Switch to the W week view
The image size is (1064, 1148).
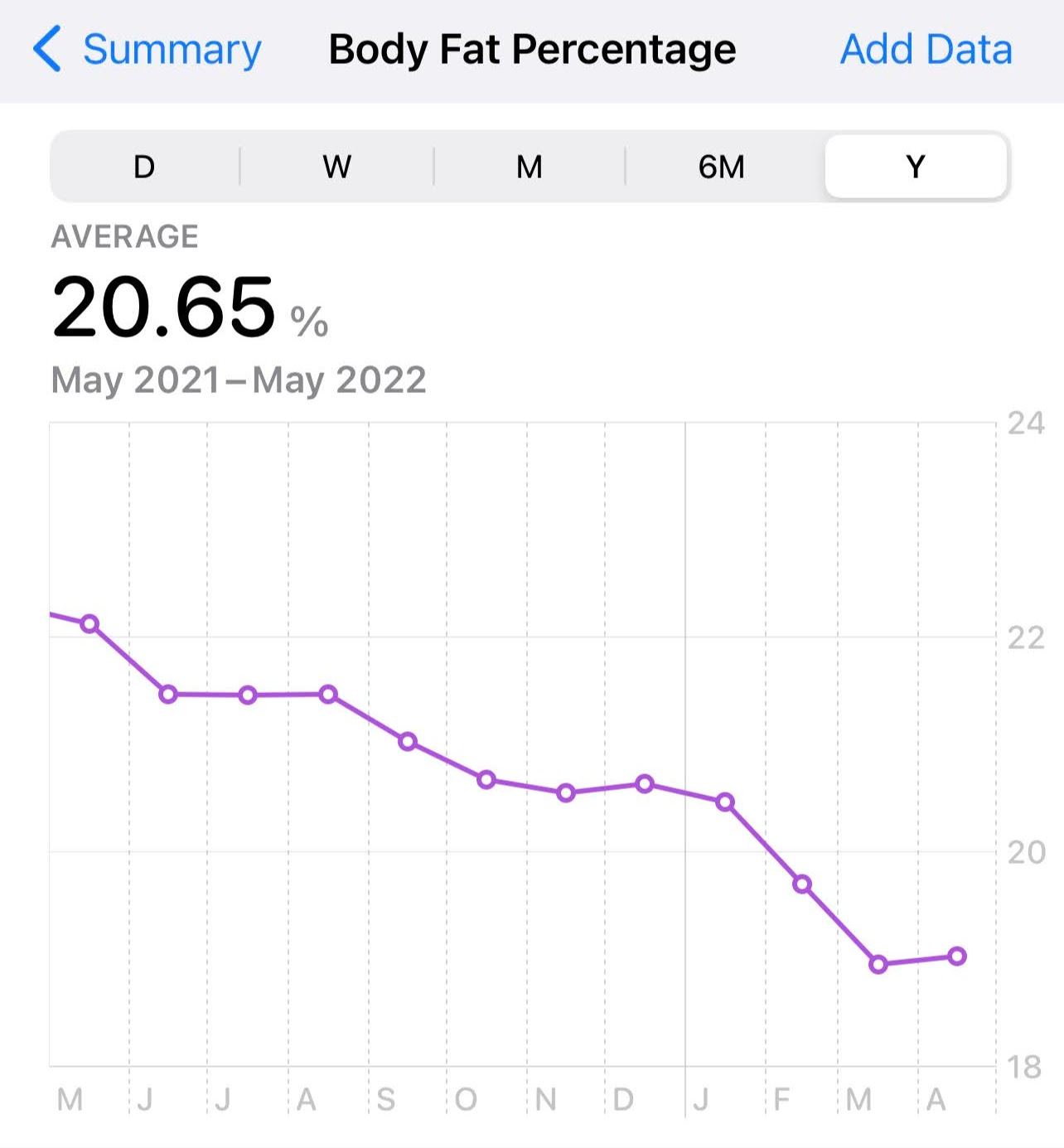[x=336, y=167]
